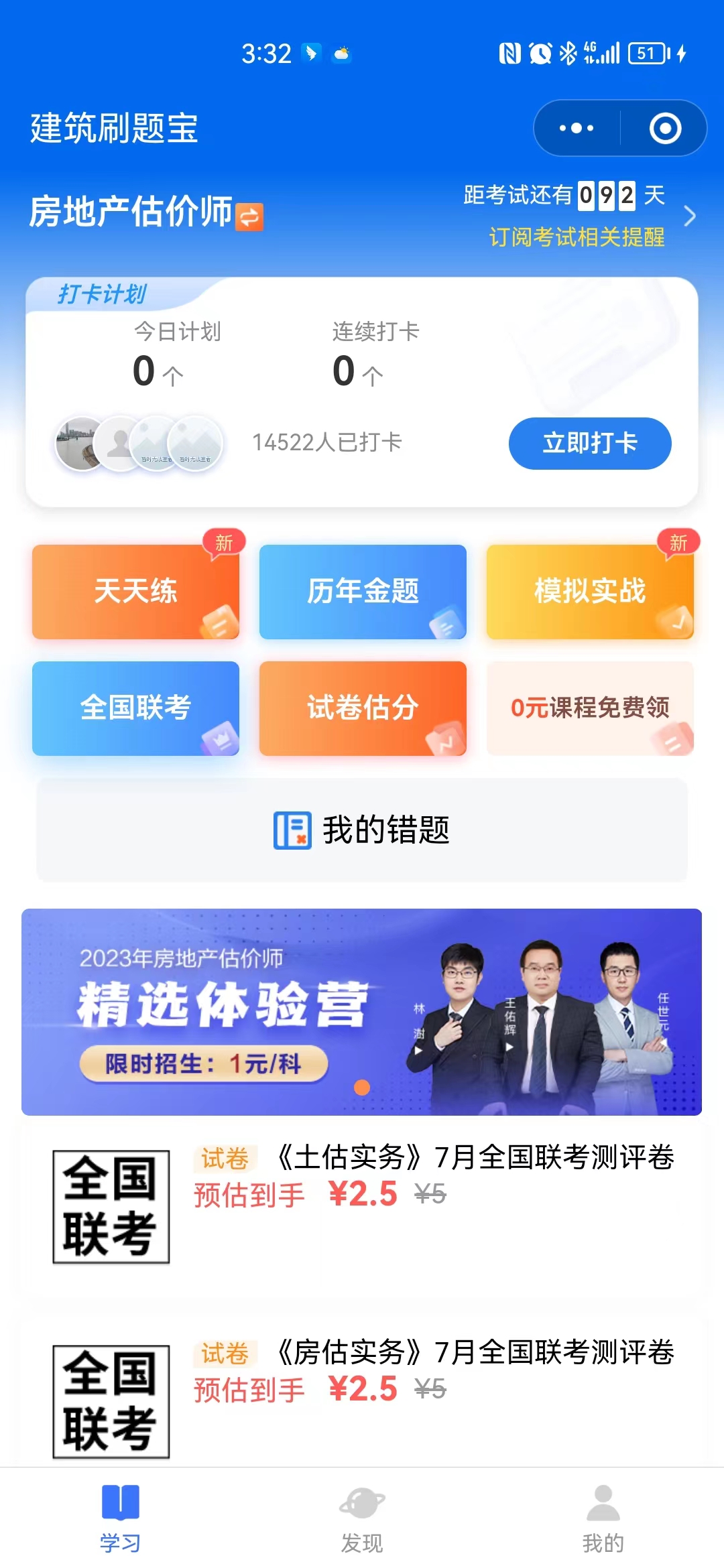This screenshot has width=724, height=1568.
Task: Claim 0元课程免费领 offer
Action: [x=590, y=708]
